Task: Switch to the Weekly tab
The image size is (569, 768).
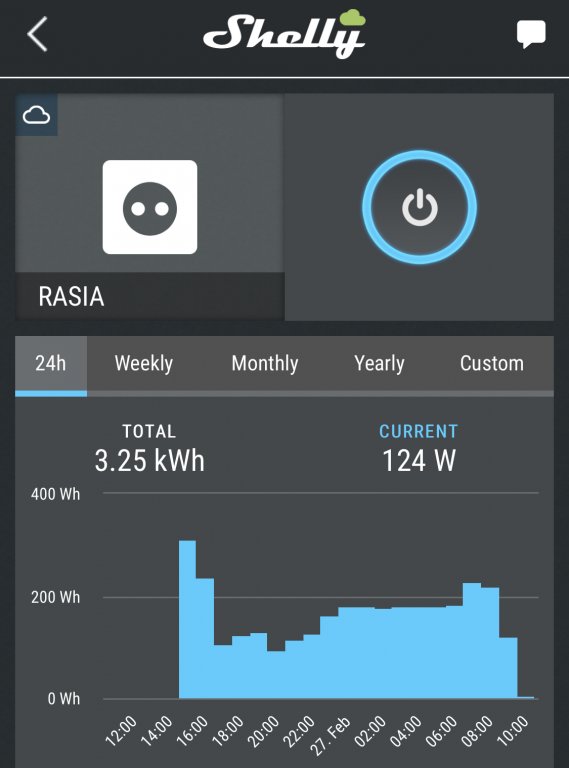Action: [x=143, y=364]
